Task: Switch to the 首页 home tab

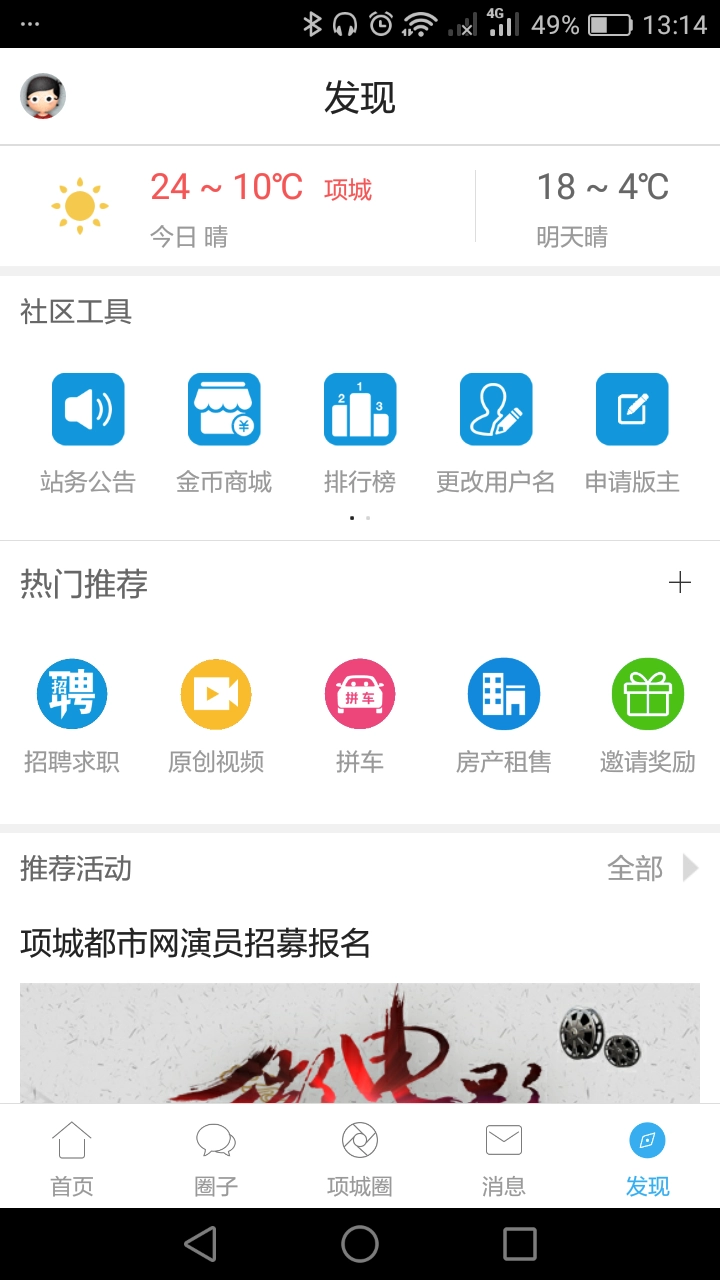Action: coord(71,1157)
